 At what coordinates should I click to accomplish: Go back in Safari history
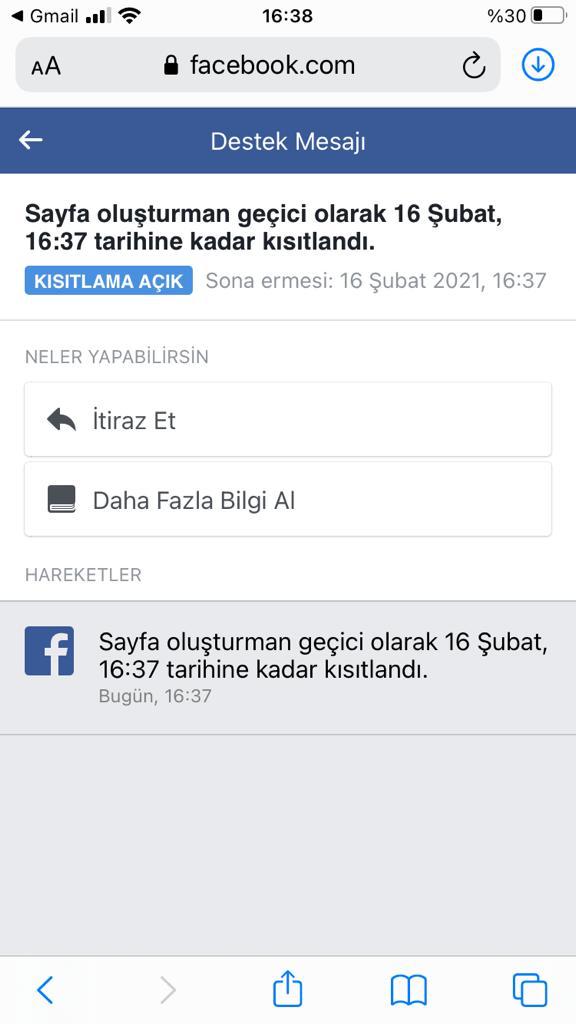pos(44,991)
